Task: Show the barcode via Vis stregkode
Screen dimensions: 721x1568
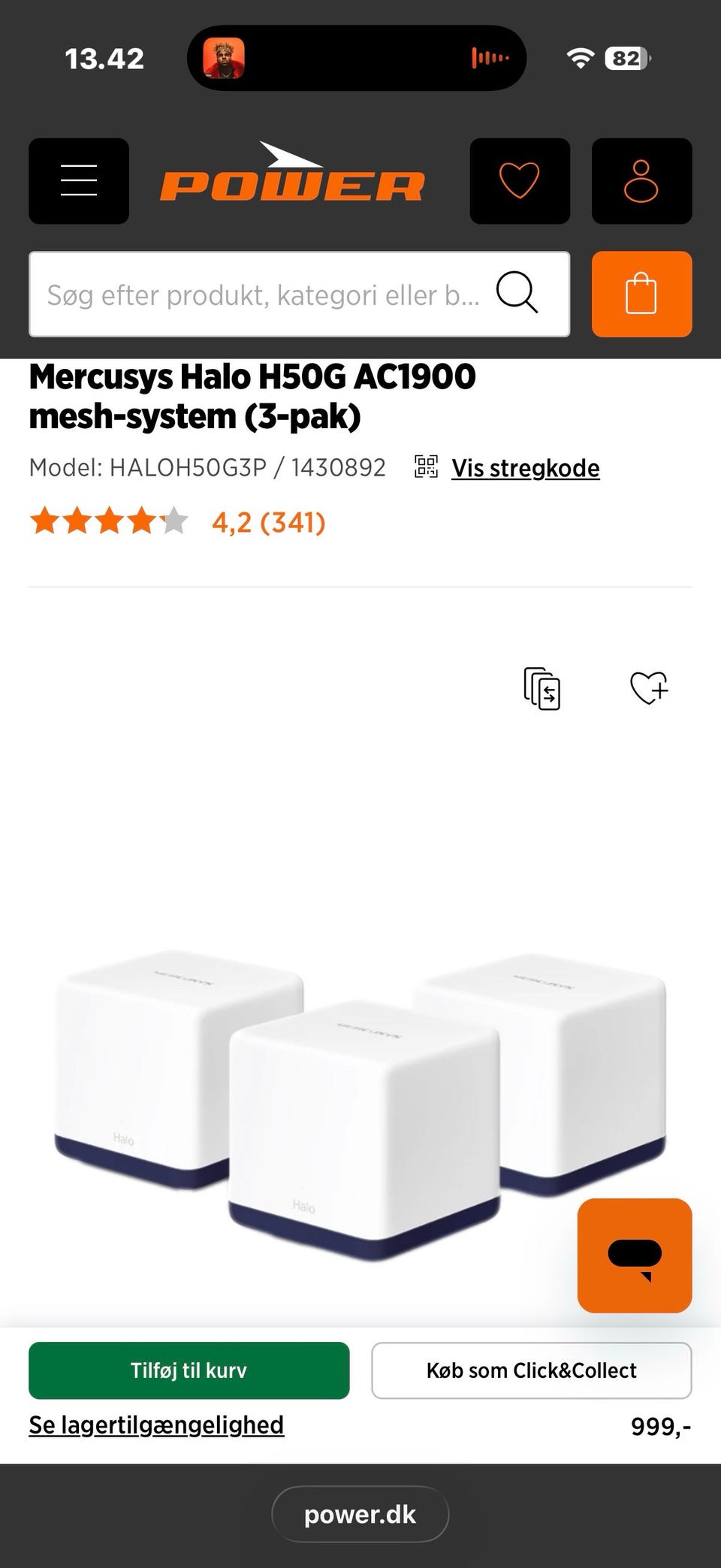Action: 525,468
